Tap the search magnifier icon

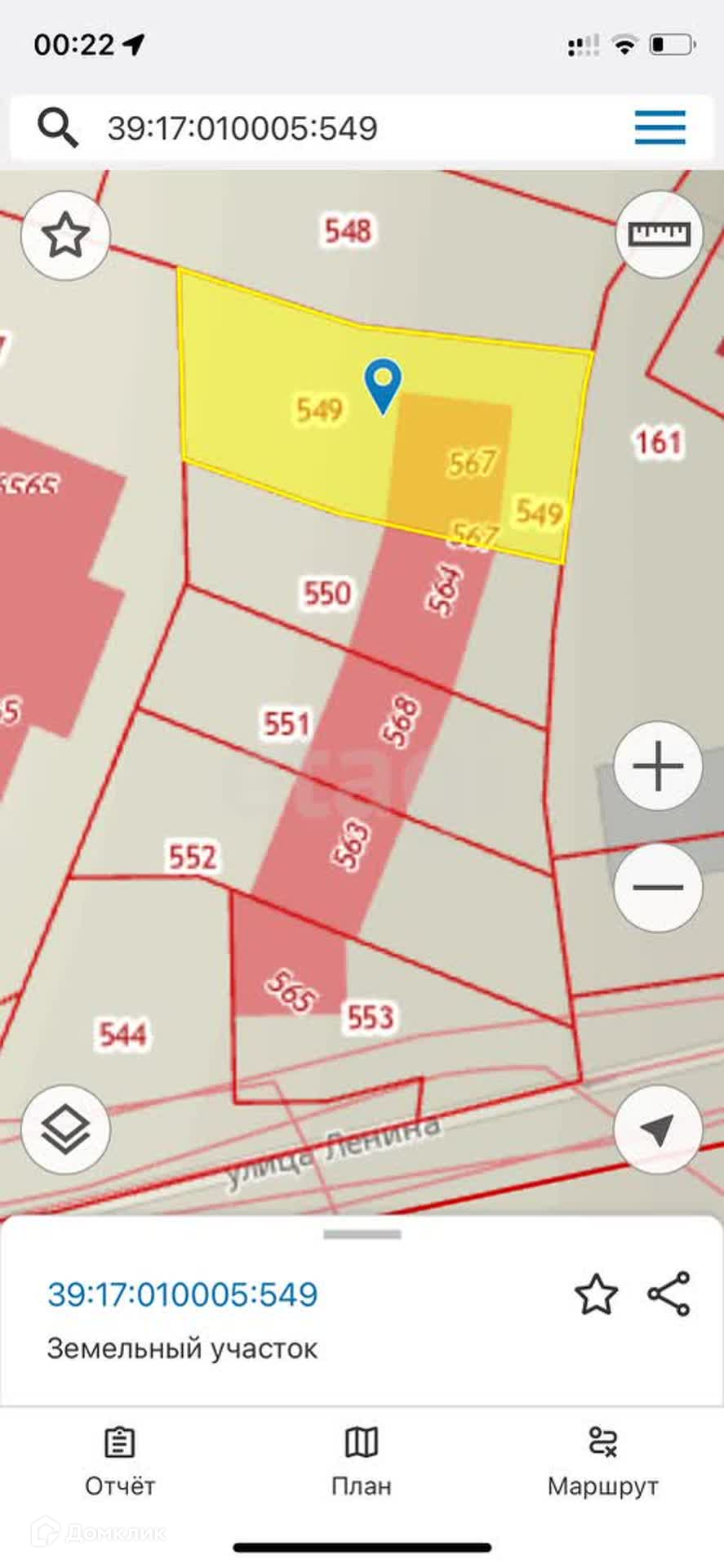pyautogui.click(x=58, y=127)
